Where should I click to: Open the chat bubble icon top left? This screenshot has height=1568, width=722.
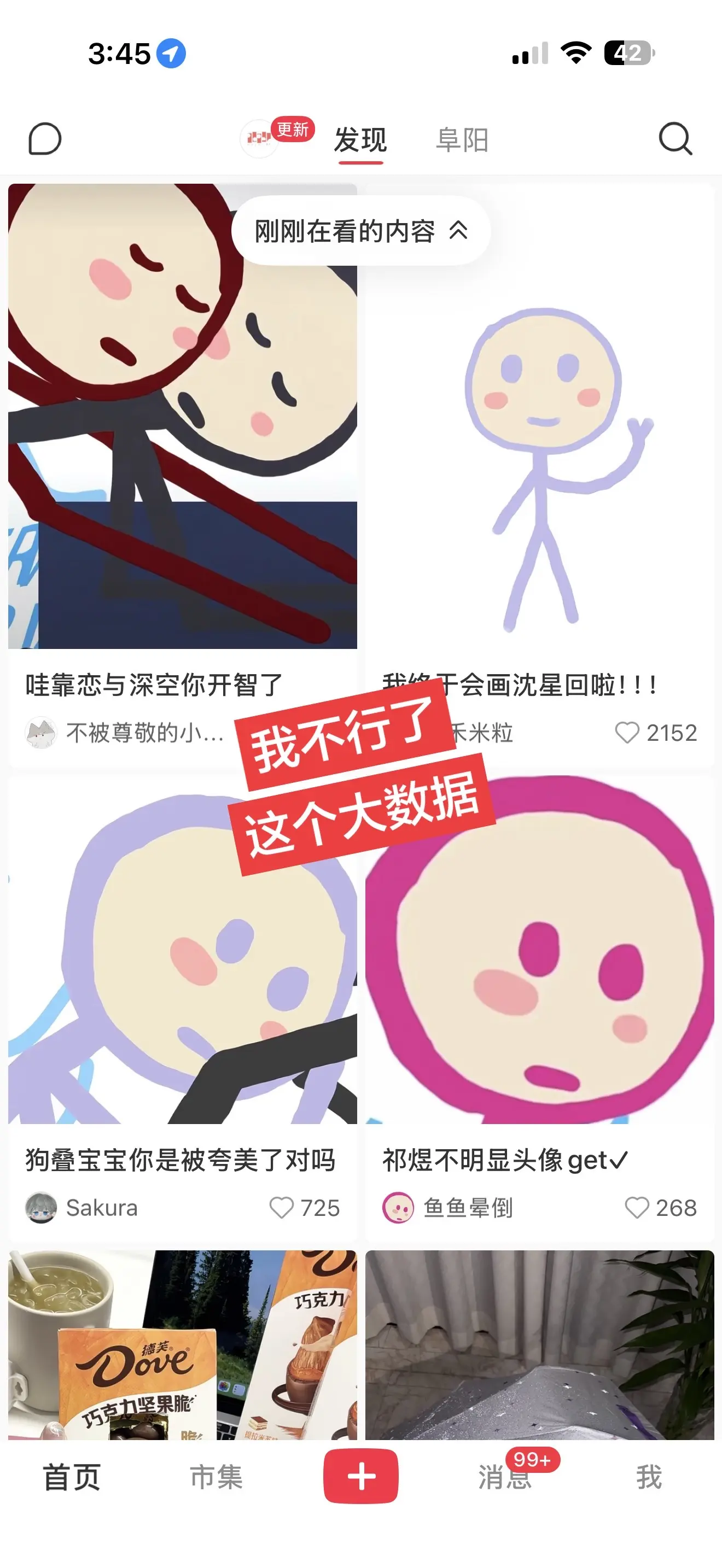pos(44,139)
